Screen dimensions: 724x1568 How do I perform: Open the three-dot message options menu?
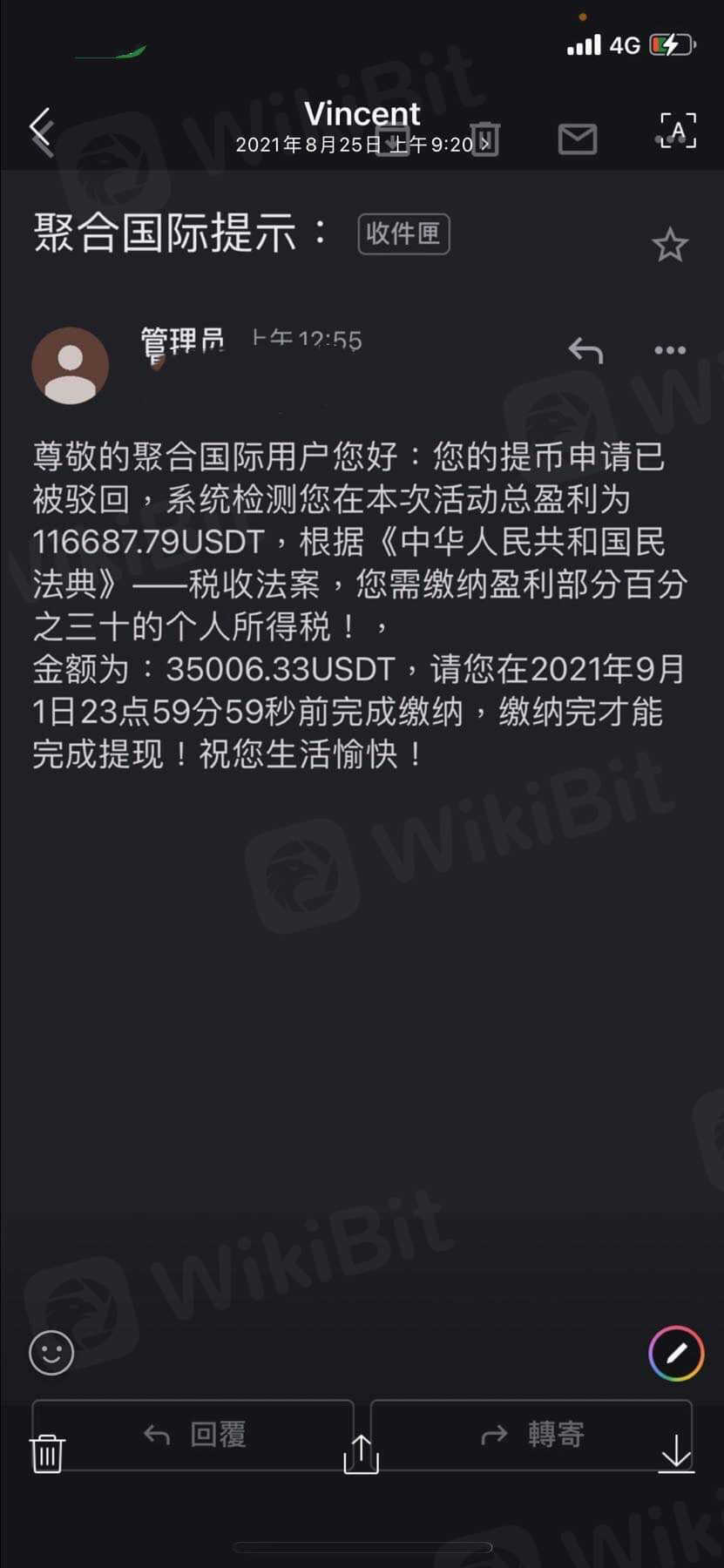[669, 350]
